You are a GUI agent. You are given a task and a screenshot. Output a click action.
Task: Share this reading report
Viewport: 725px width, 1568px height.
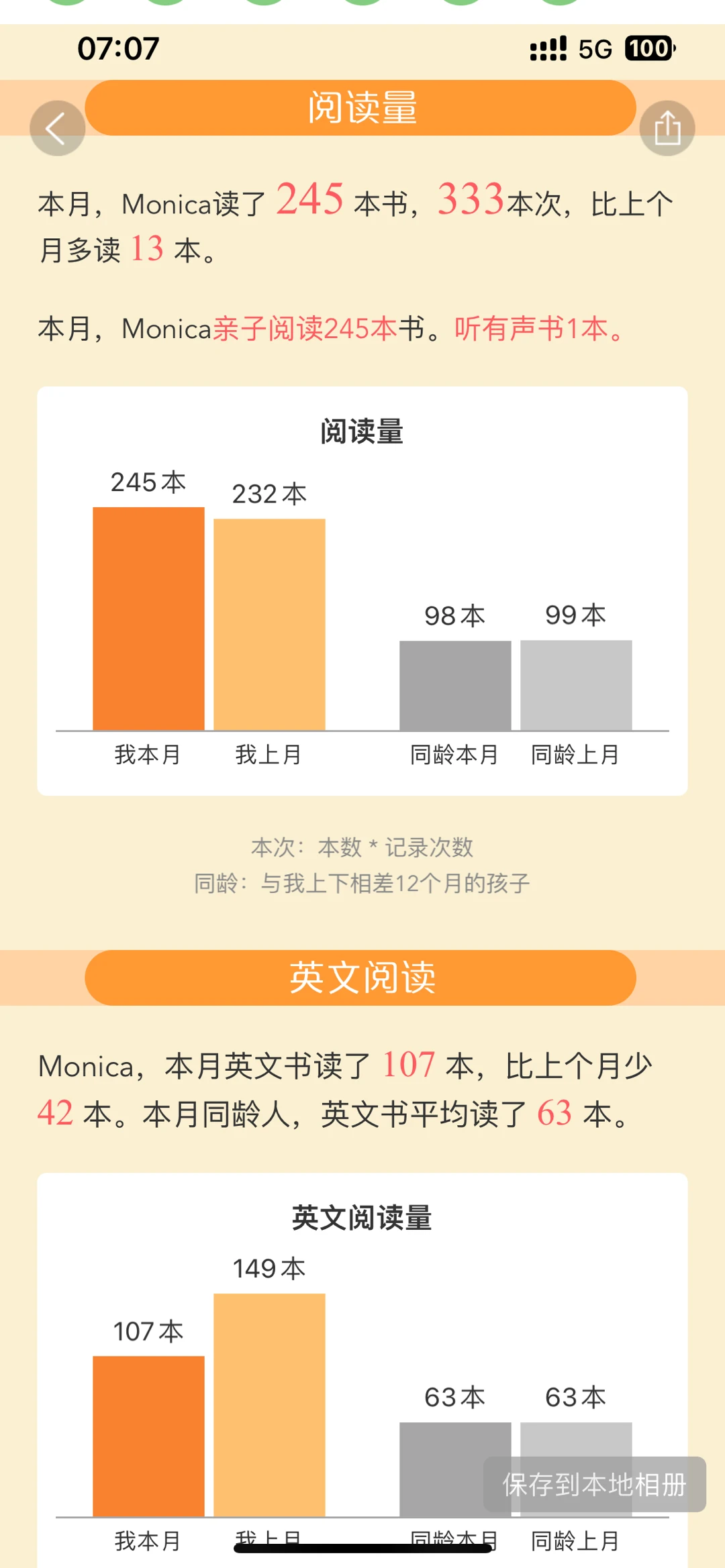click(667, 128)
